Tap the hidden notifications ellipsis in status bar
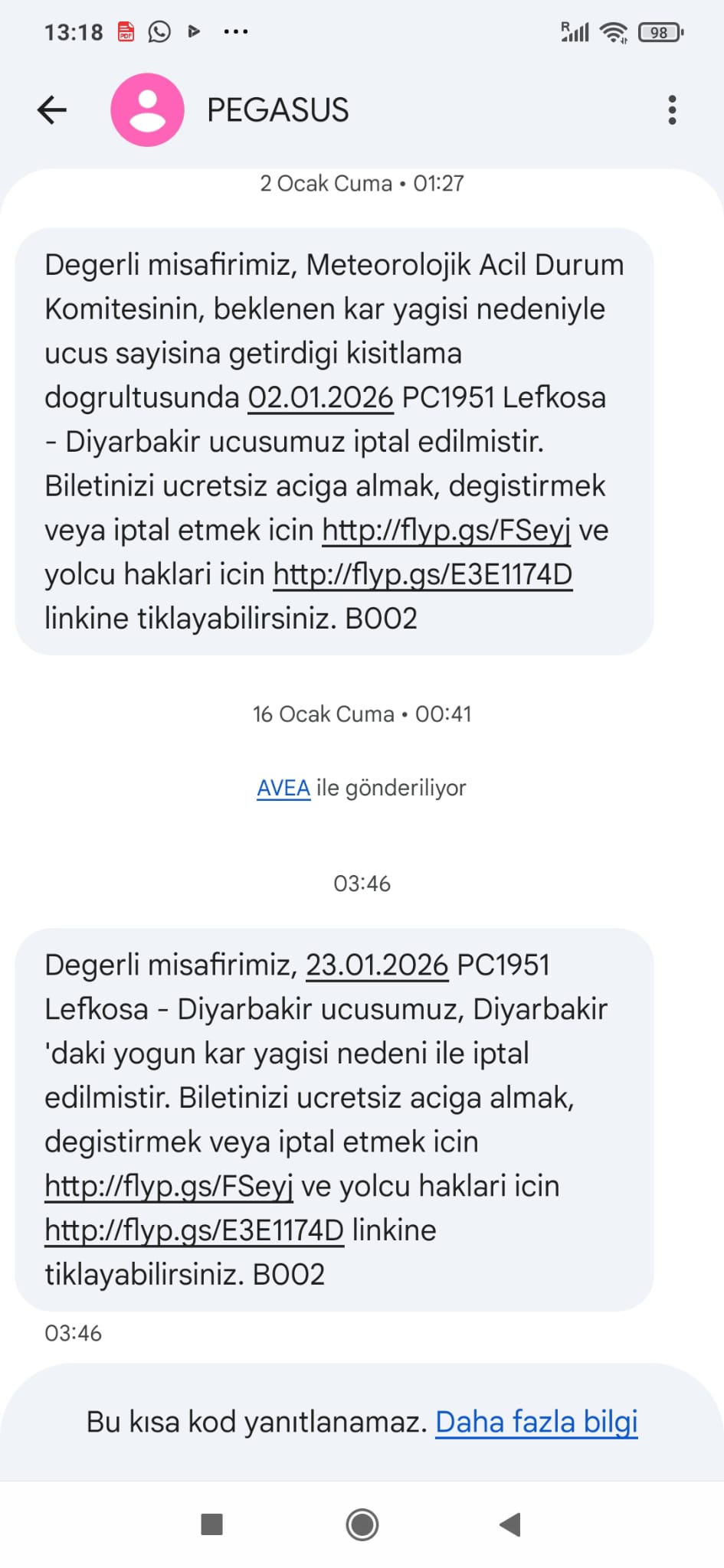Viewport: 724px width, 1568px height. (x=236, y=31)
